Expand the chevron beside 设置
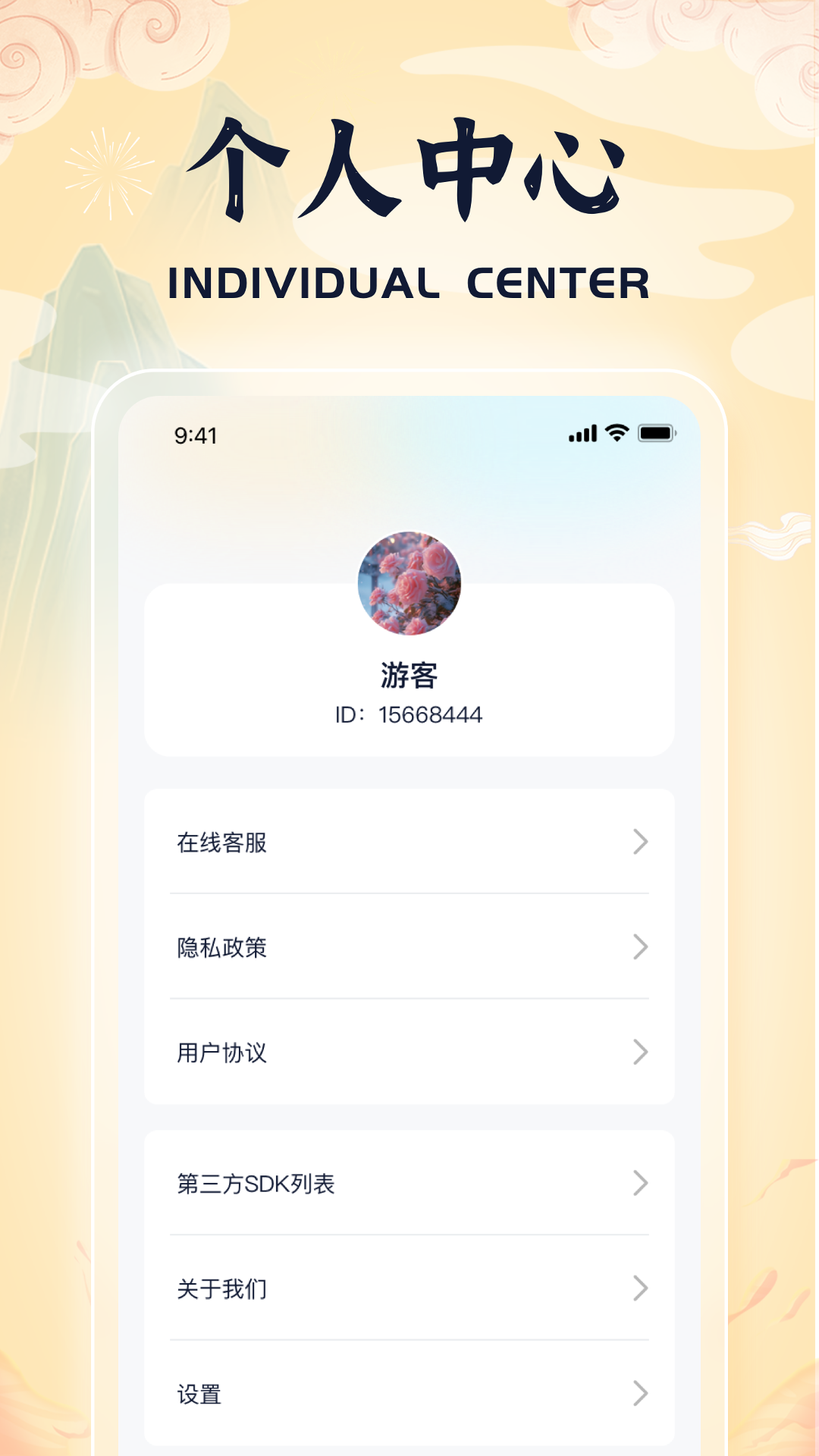Screen dimensions: 819x1456 (x=641, y=1394)
